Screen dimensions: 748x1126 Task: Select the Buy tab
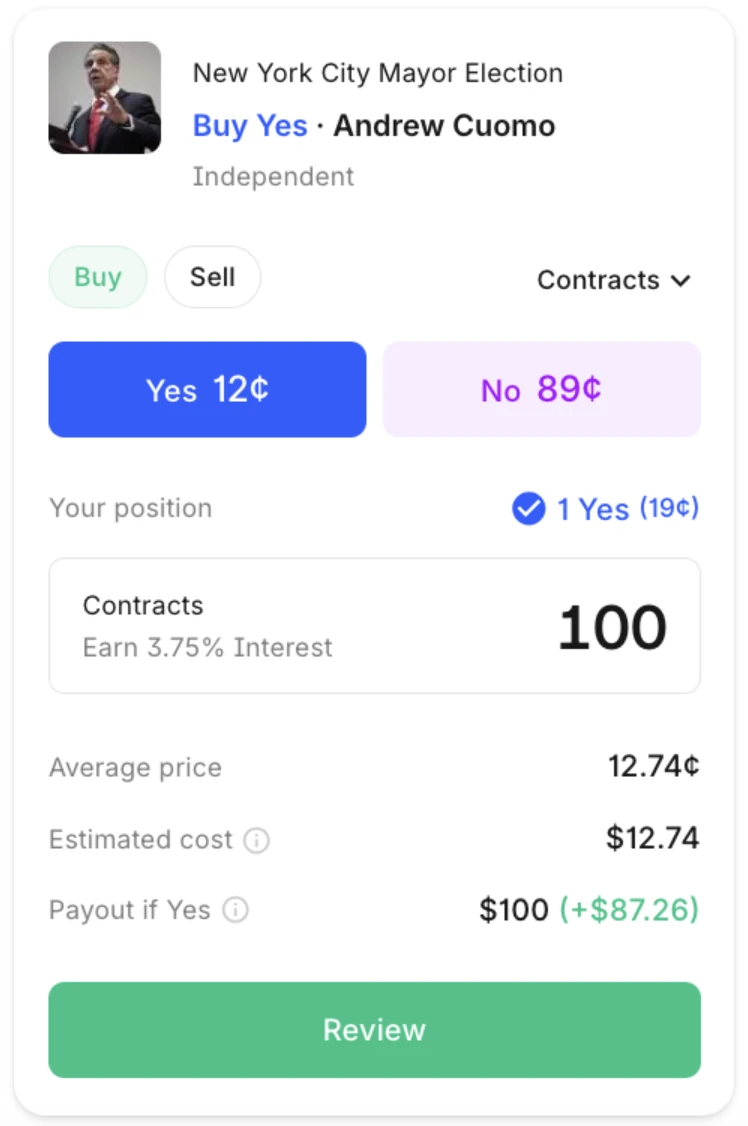tap(97, 277)
